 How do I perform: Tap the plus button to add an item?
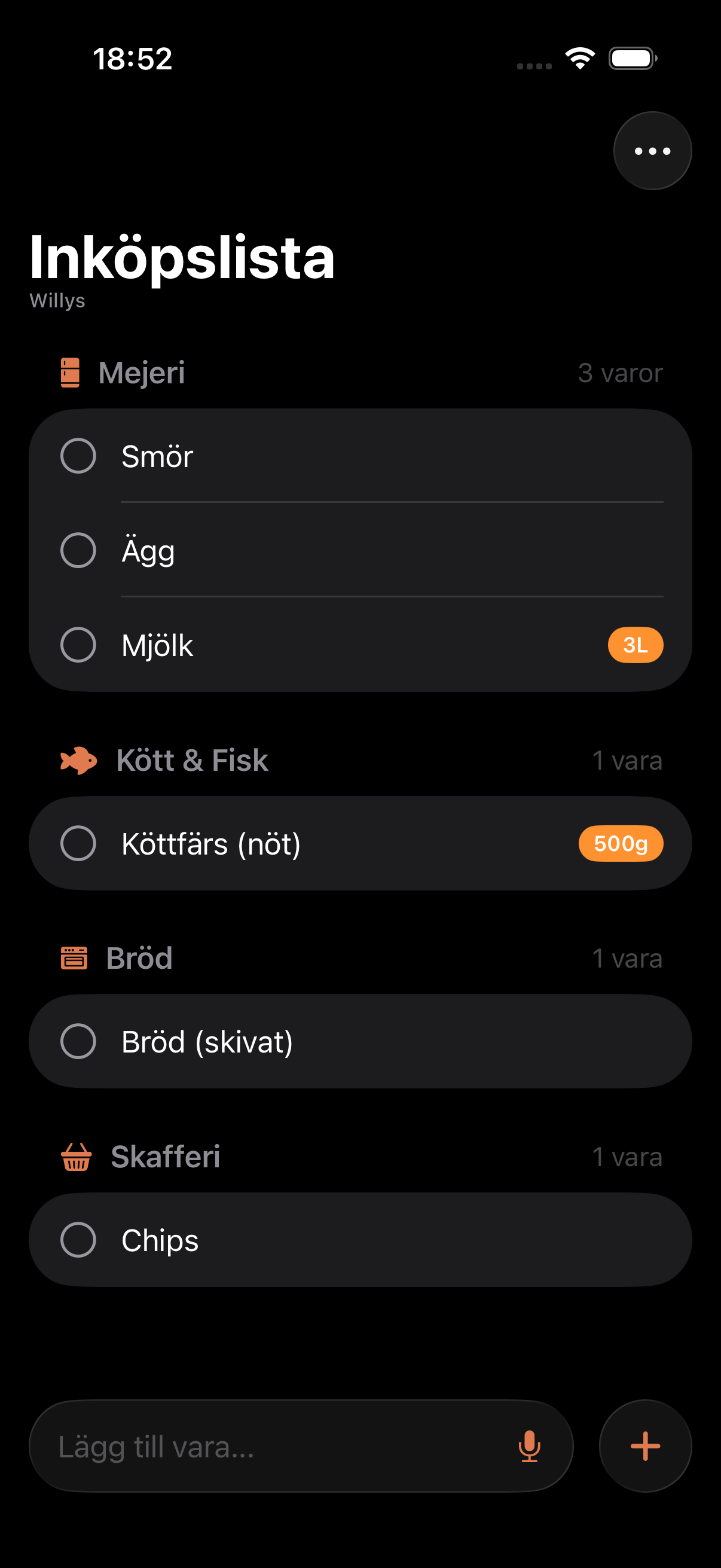645,1445
